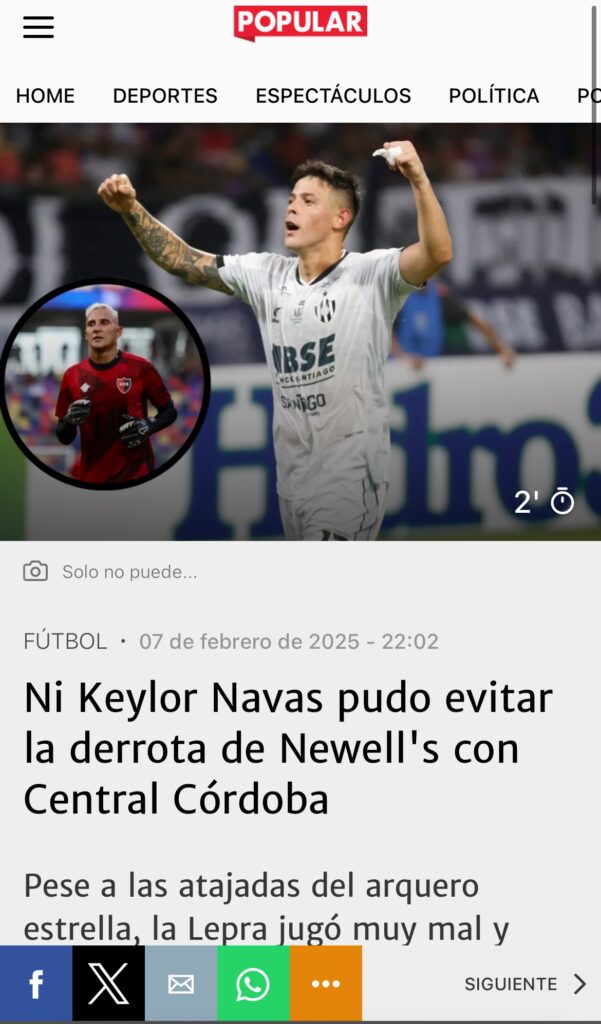Share article by email
The width and height of the screenshot is (601, 1024).
click(x=181, y=984)
